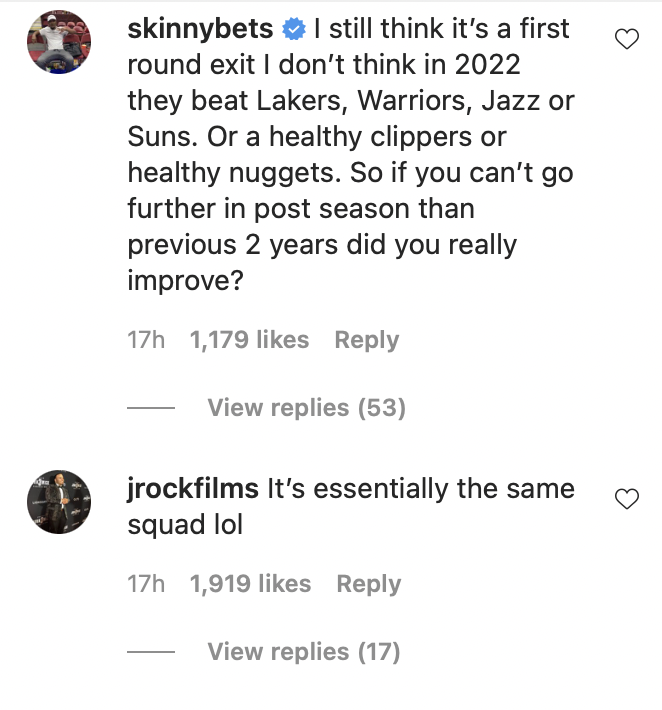The width and height of the screenshot is (662, 710).
Task: Reply to the skinnybets comment
Action: [366, 340]
